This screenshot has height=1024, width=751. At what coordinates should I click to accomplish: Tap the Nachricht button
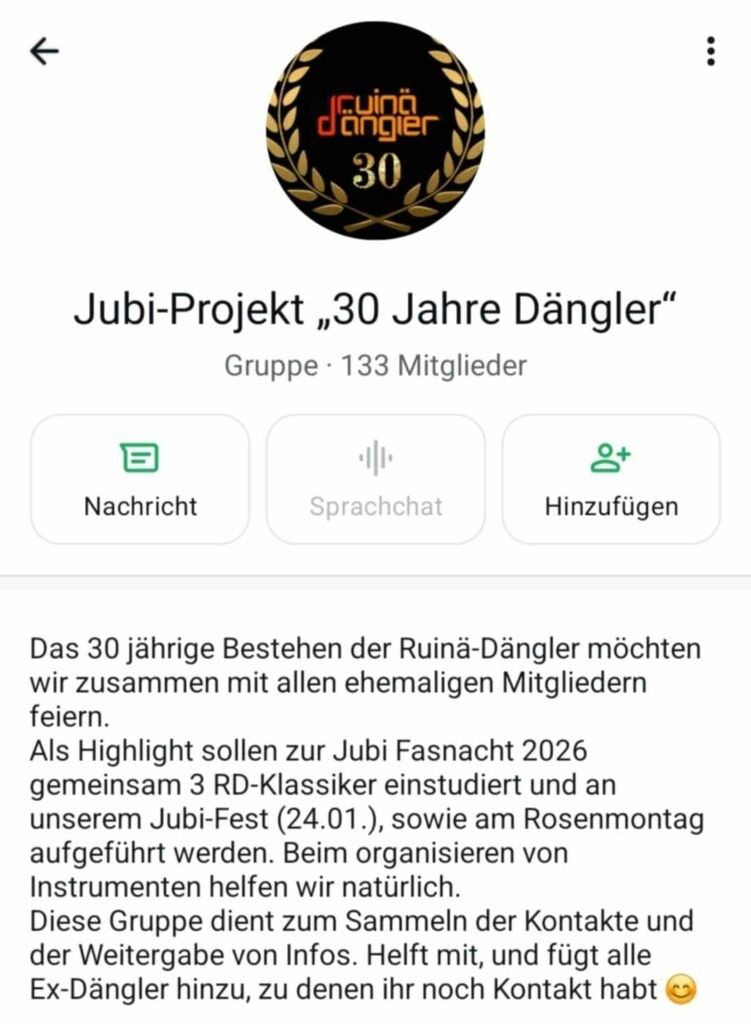click(140, 479)
